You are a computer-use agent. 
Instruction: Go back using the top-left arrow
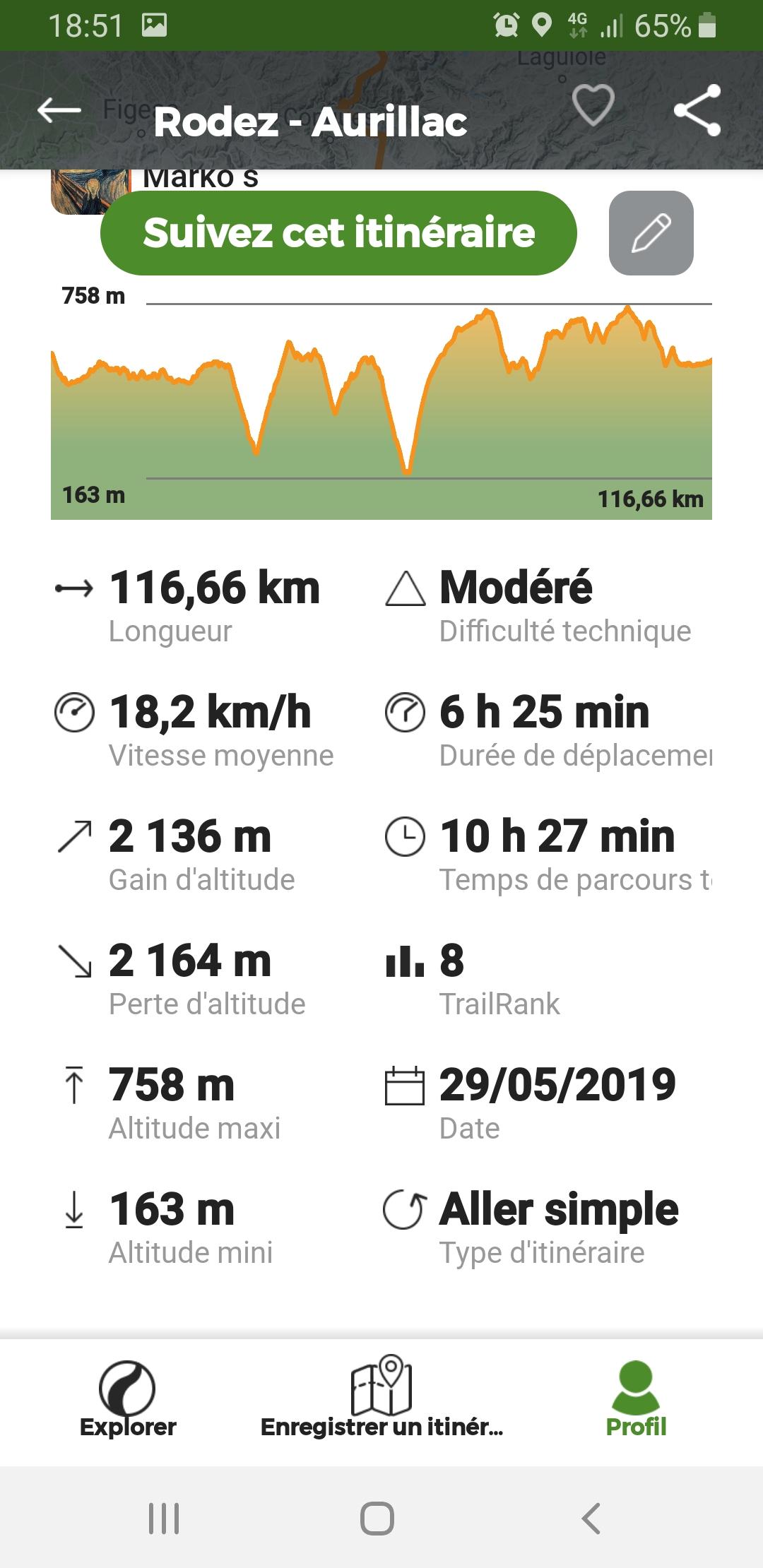pos(59,110)
